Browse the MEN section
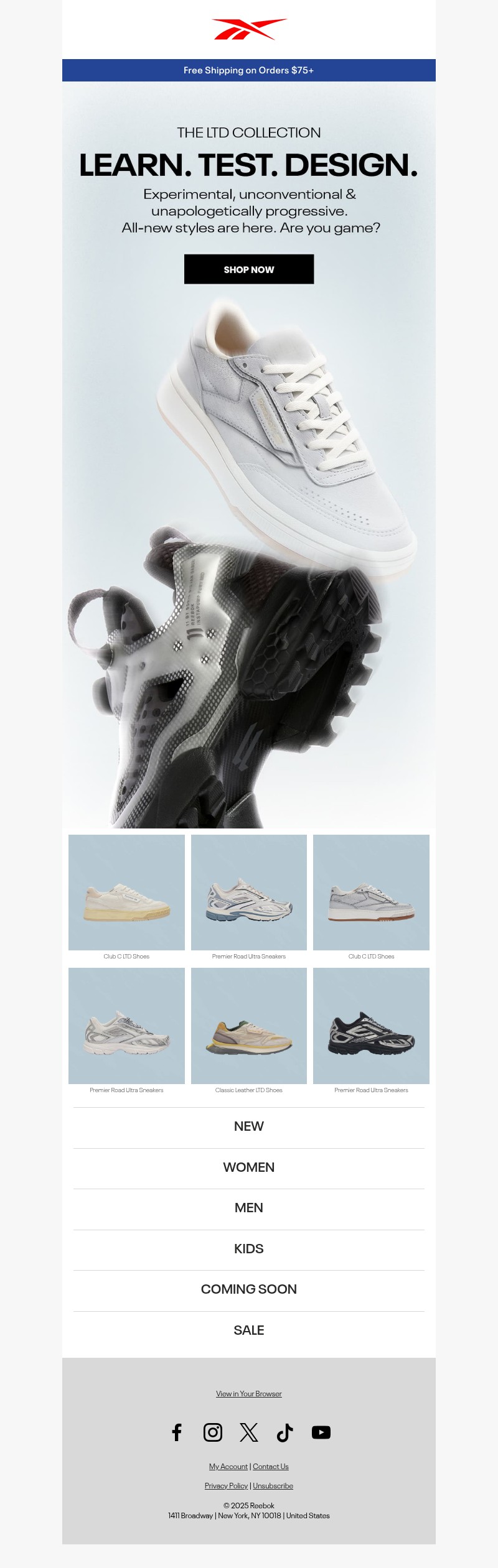The image size is (498, 1568). click(249, 1208)
